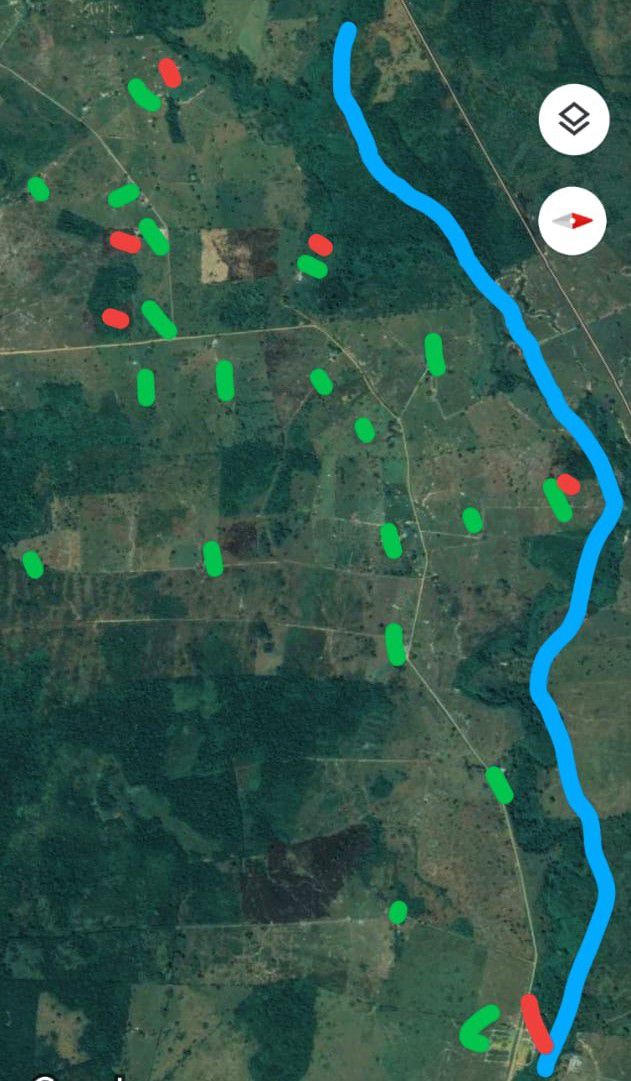Open the map layers selector
Screen dimensions: 631x1081
574,119
